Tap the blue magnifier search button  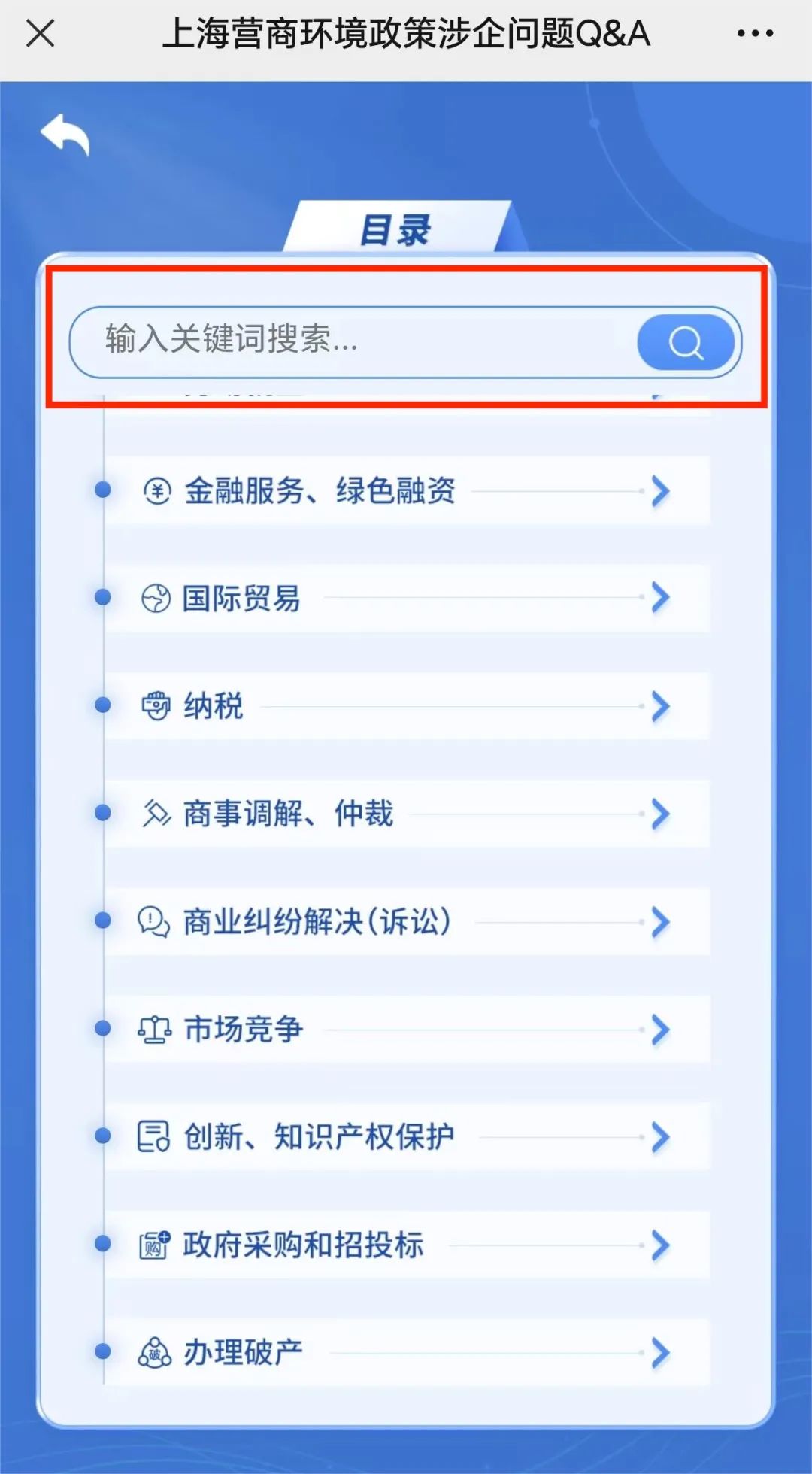pyautogui.click(x=685, y=343)
